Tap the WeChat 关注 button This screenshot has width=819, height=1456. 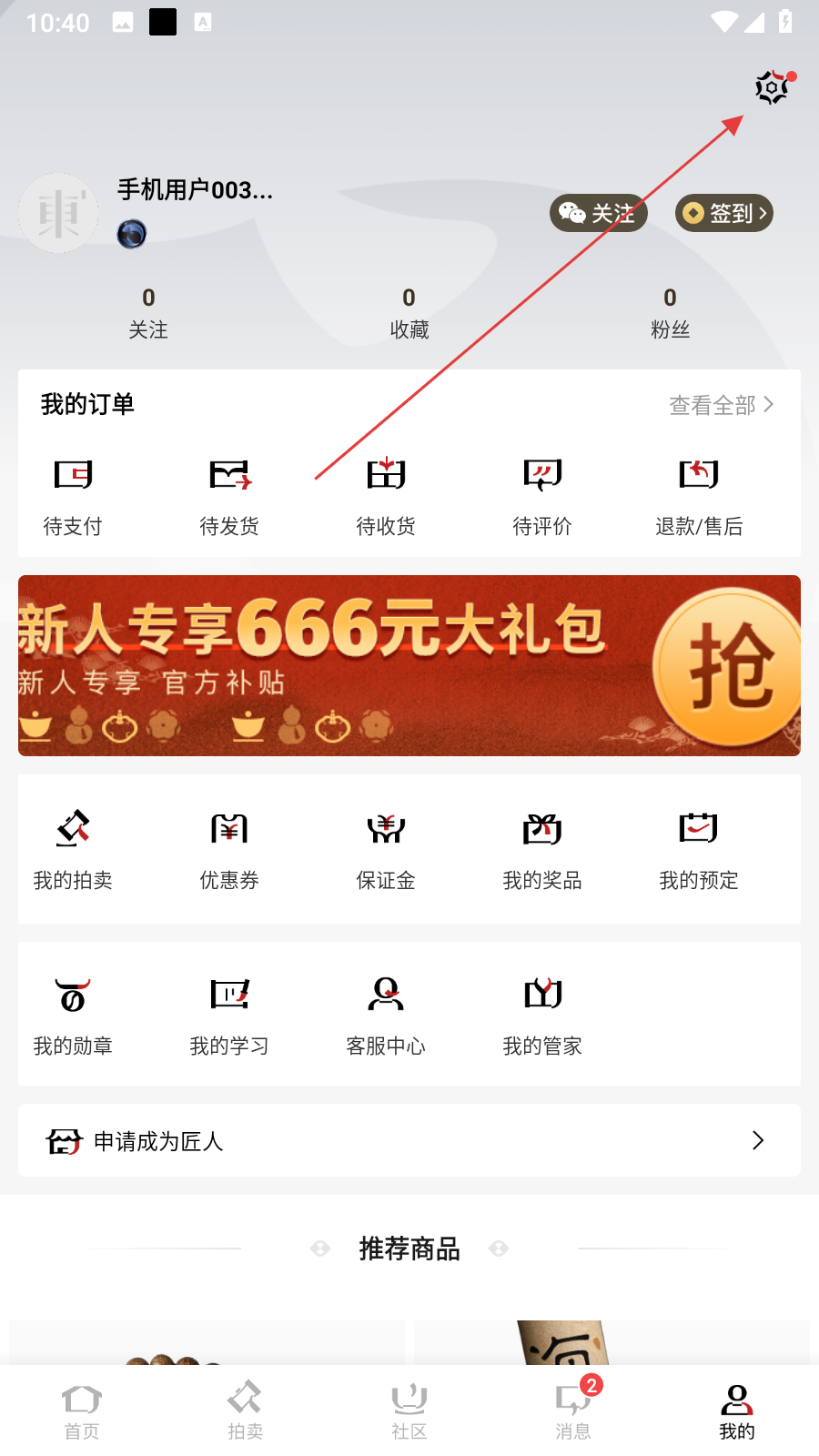[x=598, y=213]
